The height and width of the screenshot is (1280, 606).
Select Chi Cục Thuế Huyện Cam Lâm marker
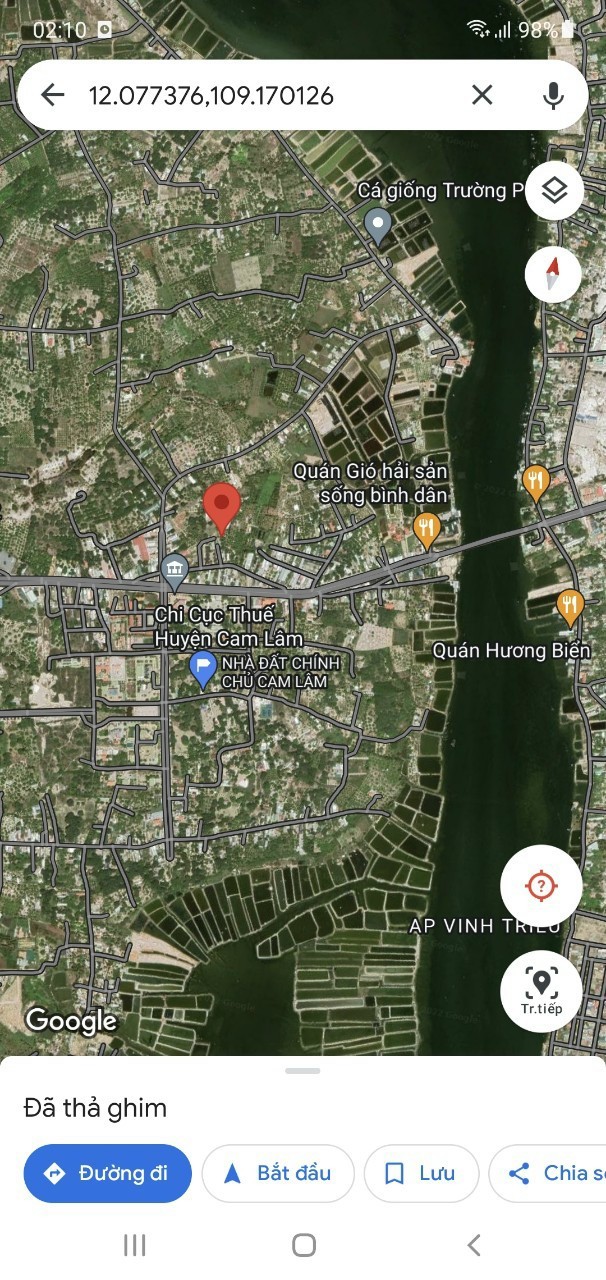pyautogui.click(x=174, y=572)
